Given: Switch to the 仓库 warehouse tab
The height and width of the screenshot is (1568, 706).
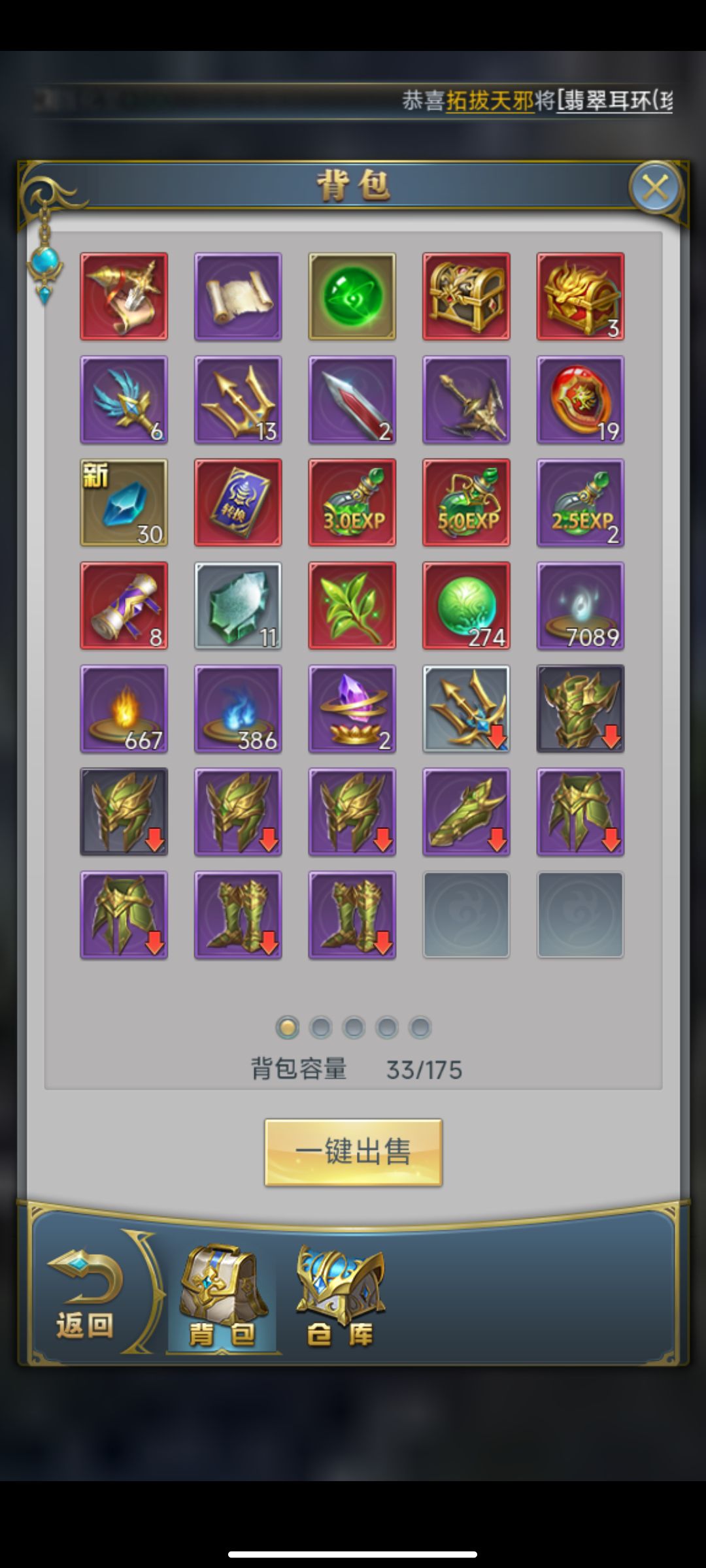Looking at the screenshot, I should click(340, 1297).
